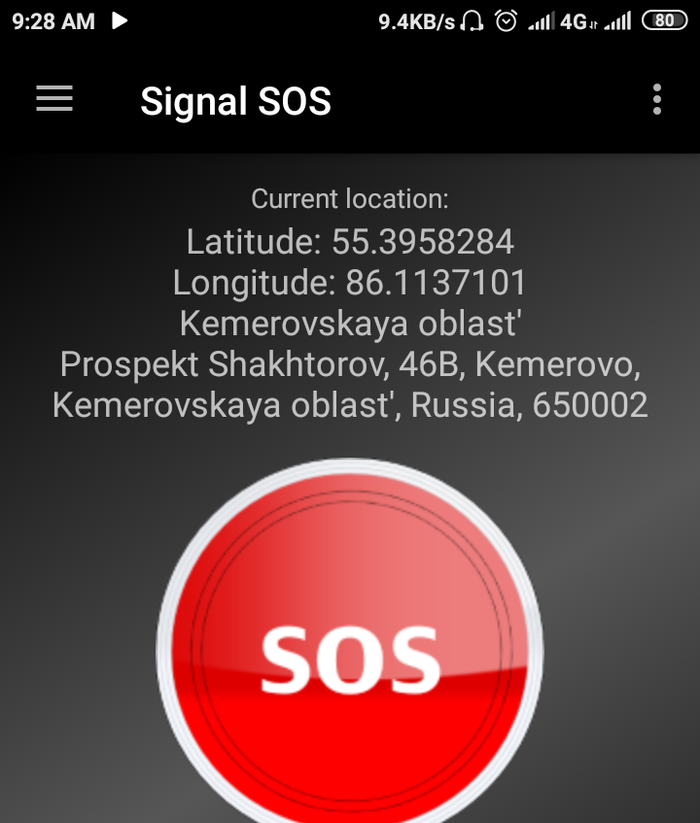Tap the big red SOS button

[x=350, y=655]
